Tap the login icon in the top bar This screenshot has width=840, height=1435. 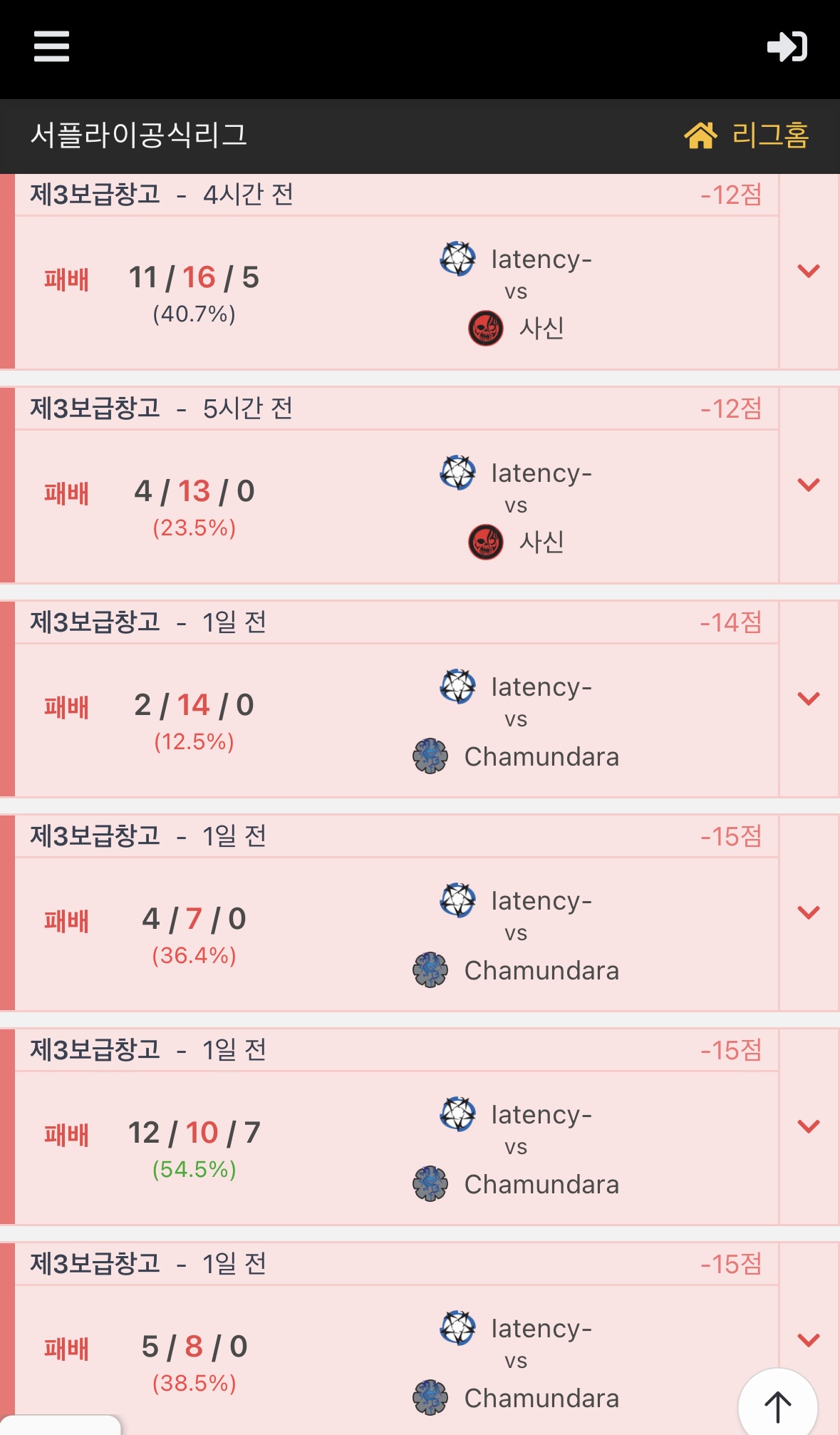pos(787,47)
